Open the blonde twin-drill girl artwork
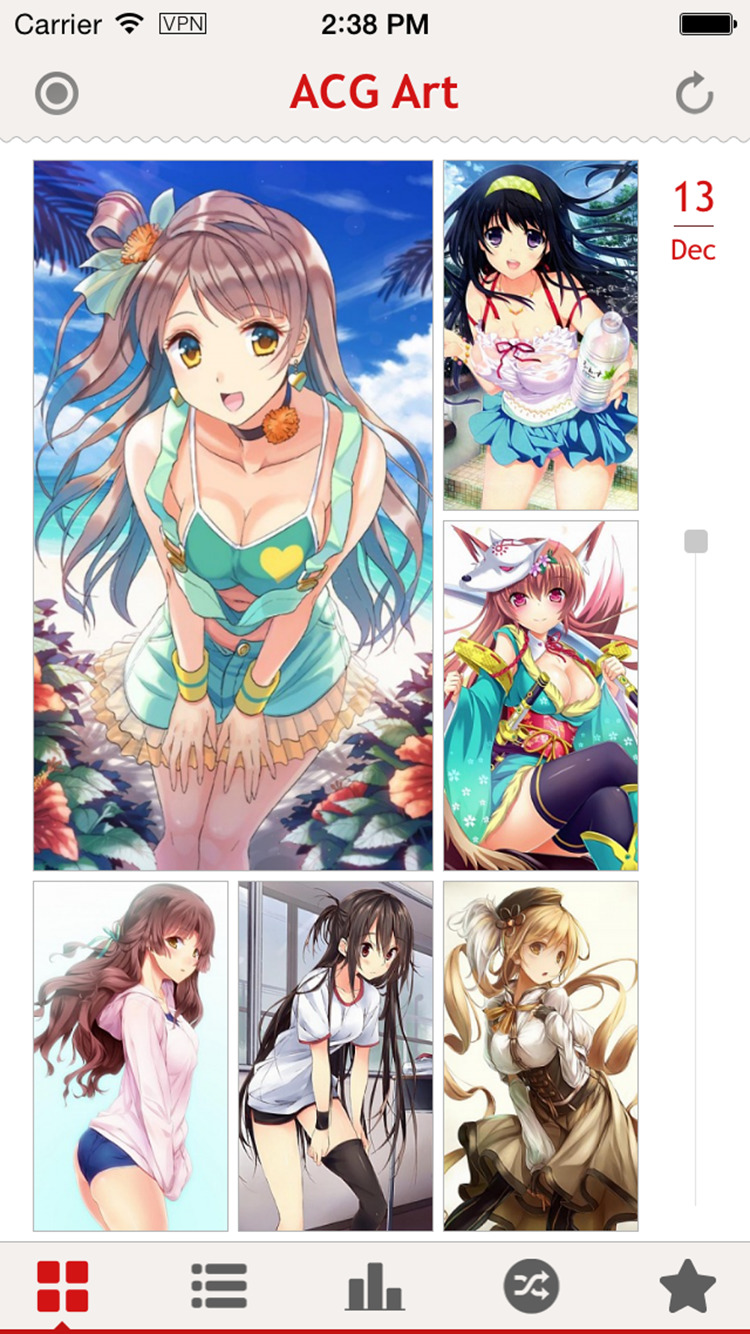750x1334 pixels. pos(541,1055)
